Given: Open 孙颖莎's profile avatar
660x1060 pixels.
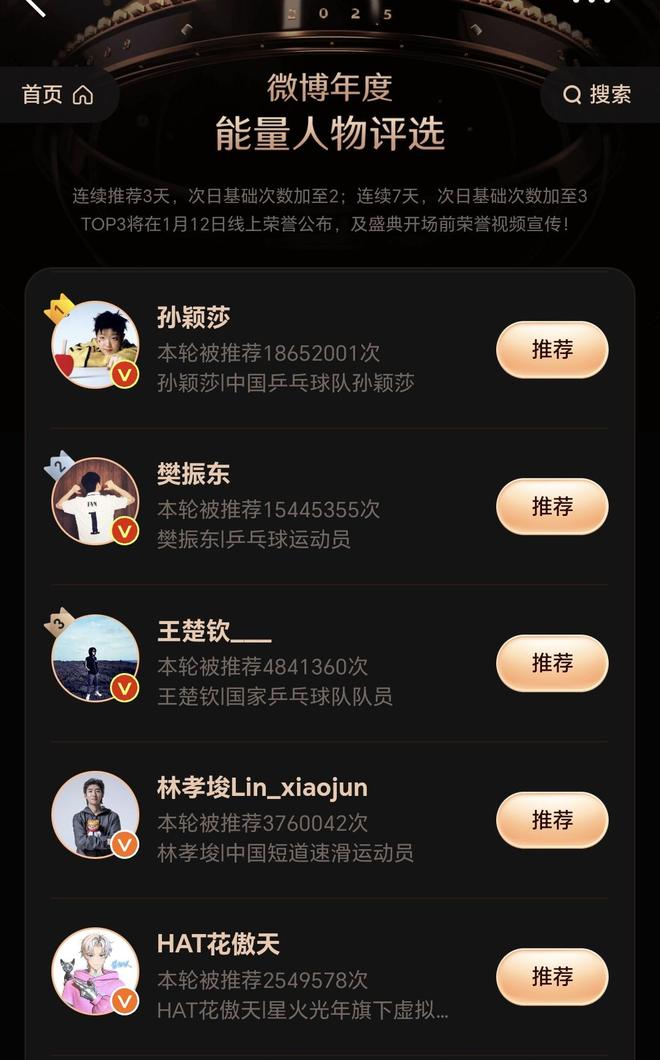Looking at the screenshot, I should (95, 345).
